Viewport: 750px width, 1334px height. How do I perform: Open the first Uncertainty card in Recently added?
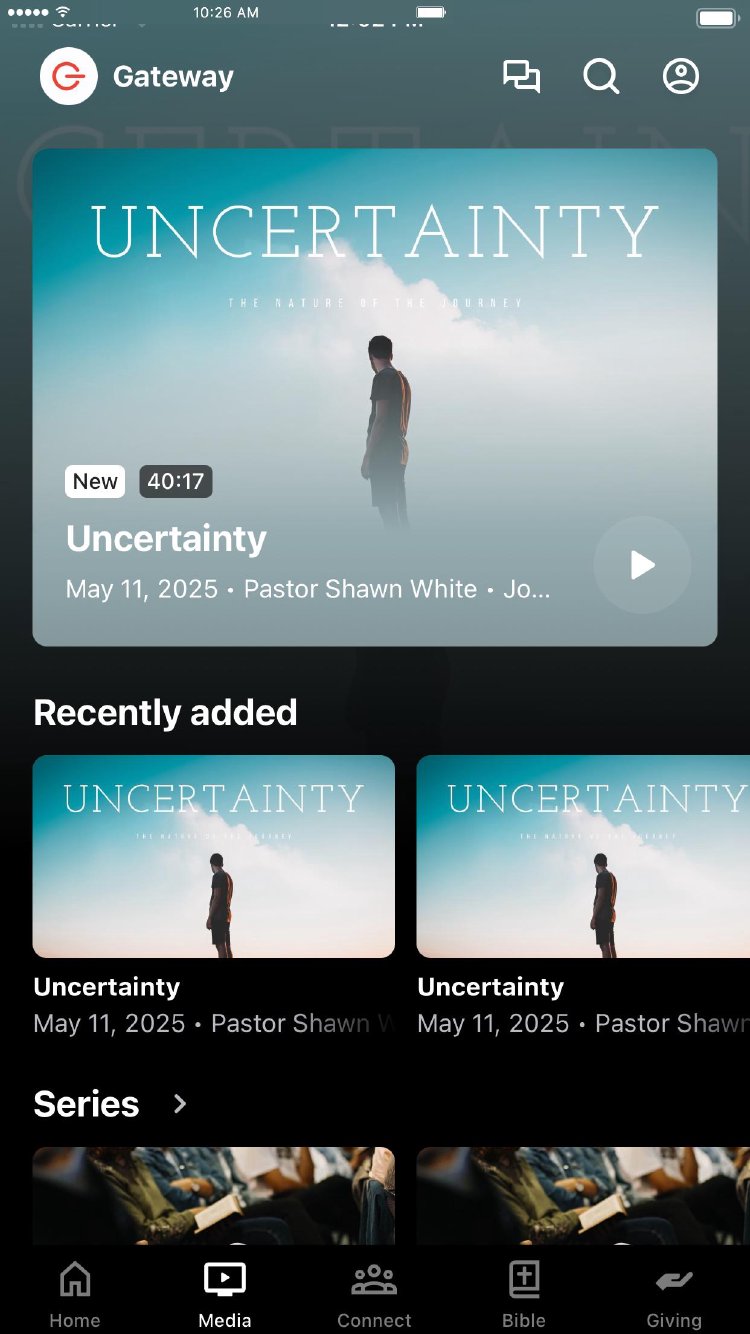click(213, 857)
